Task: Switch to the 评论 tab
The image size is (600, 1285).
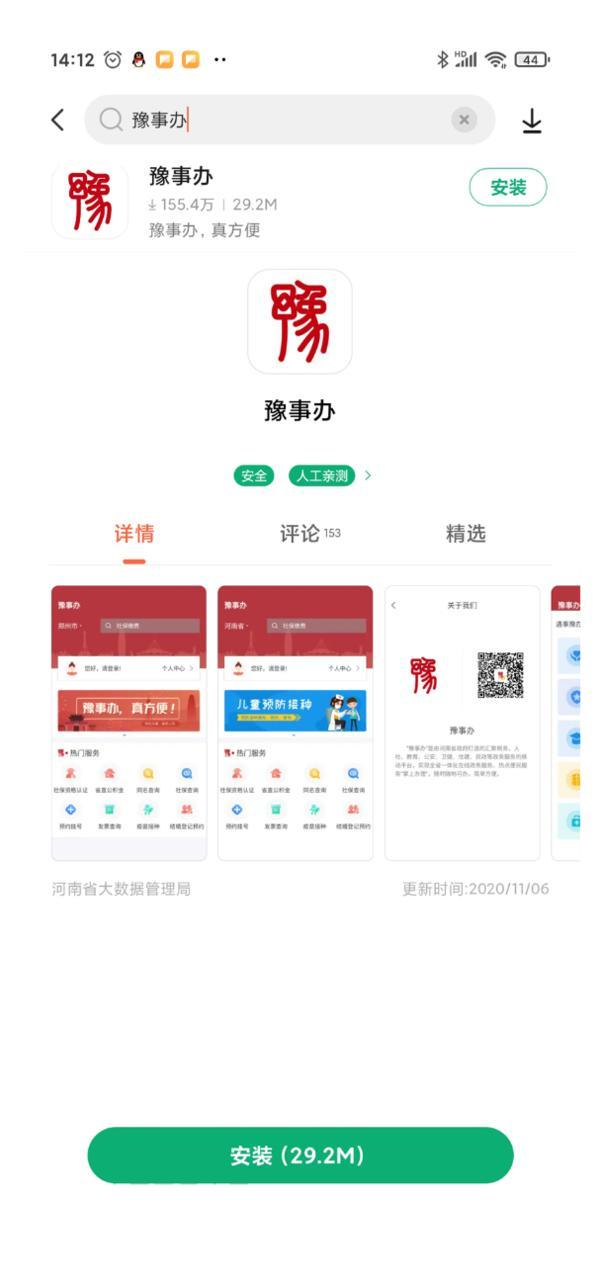Action: pos(309,534)
